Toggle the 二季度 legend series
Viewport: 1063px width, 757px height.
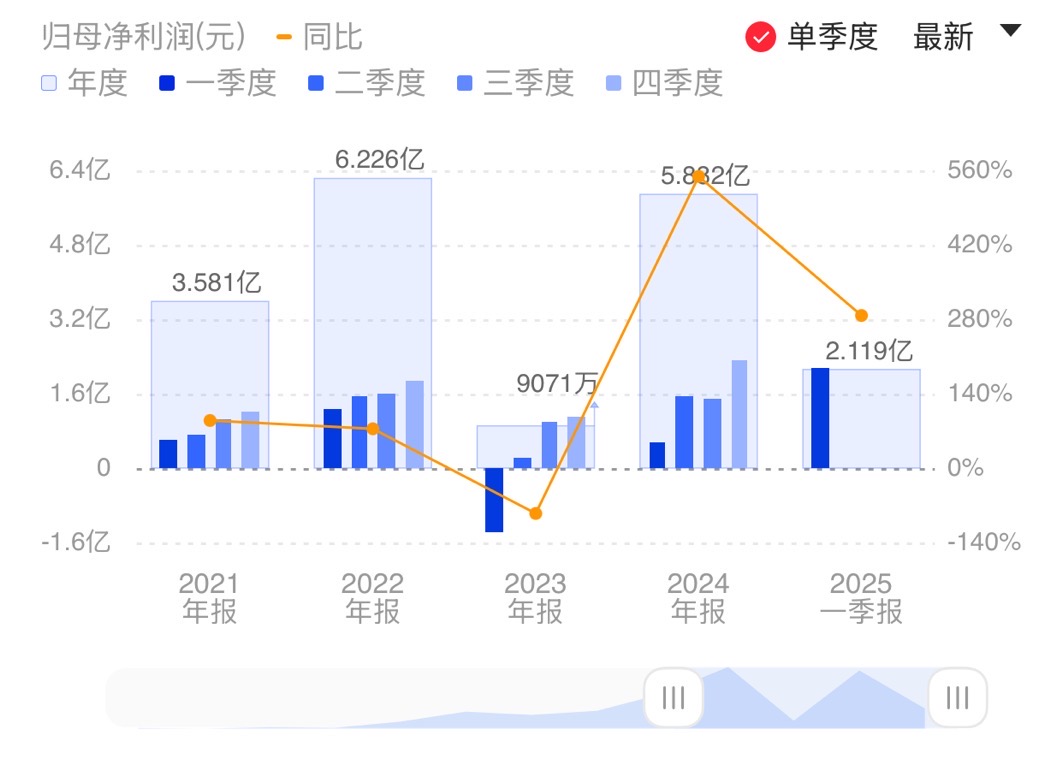pos(366,83)
